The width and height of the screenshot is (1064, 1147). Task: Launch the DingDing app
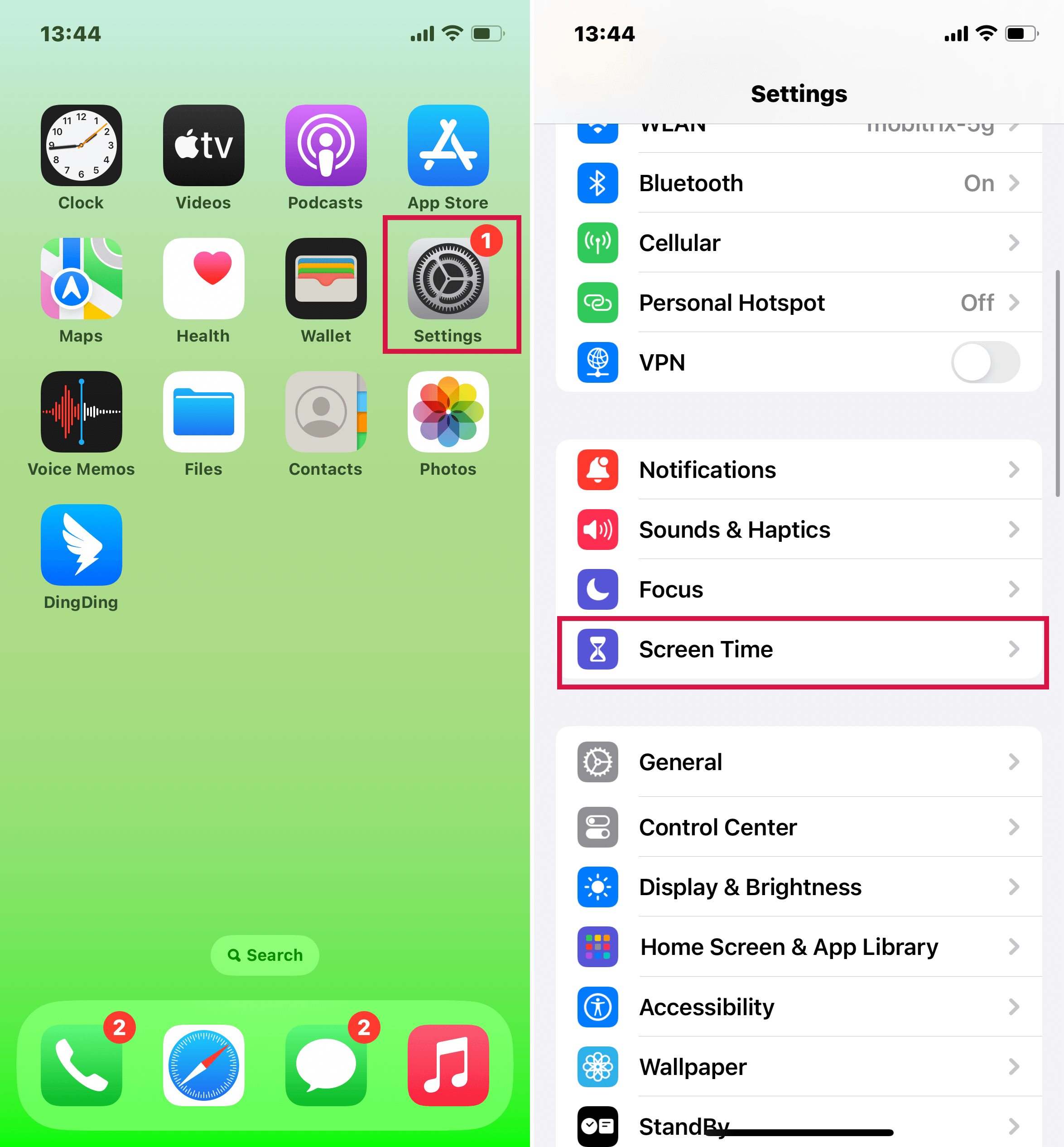click(81, 545)
